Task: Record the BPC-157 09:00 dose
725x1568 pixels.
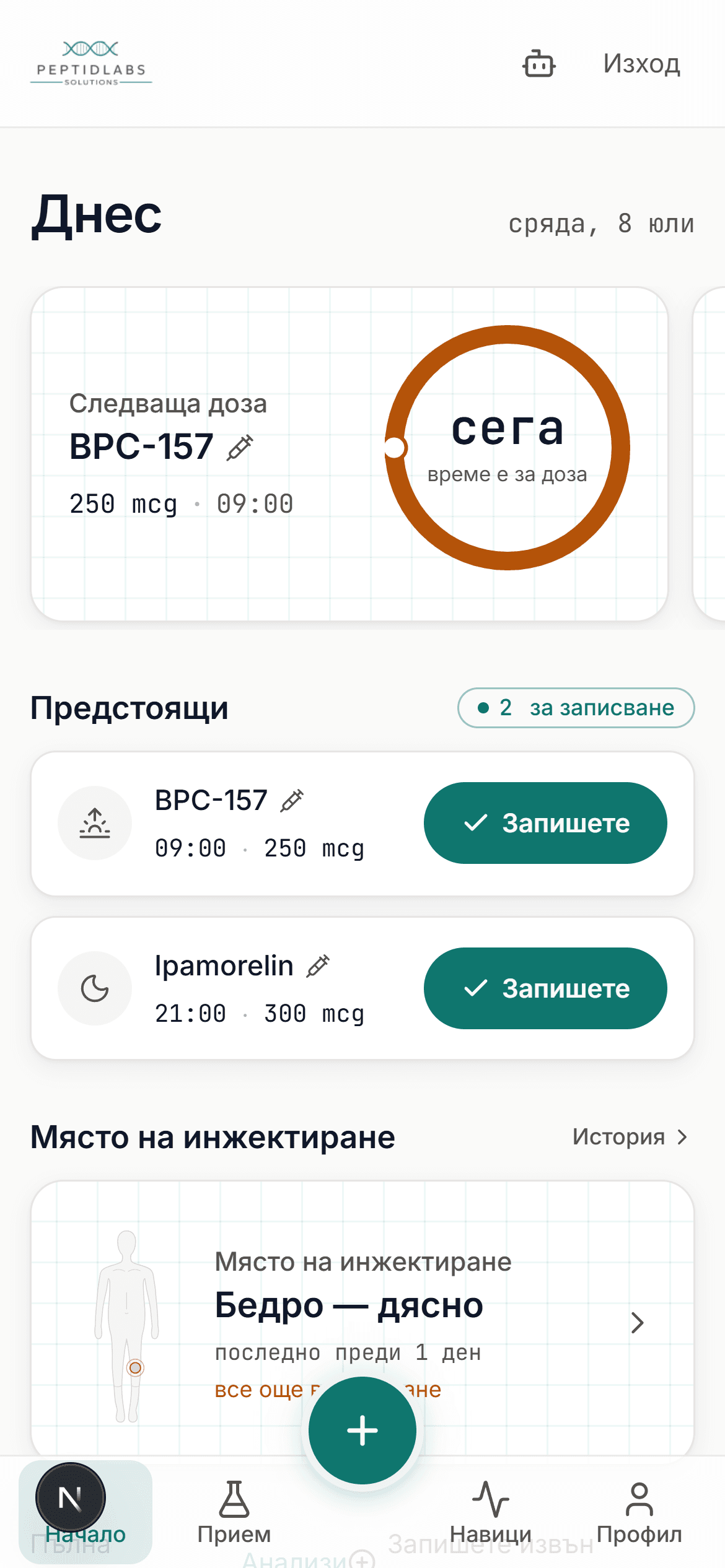Action: pyautogui.click(x=545, y=823)
